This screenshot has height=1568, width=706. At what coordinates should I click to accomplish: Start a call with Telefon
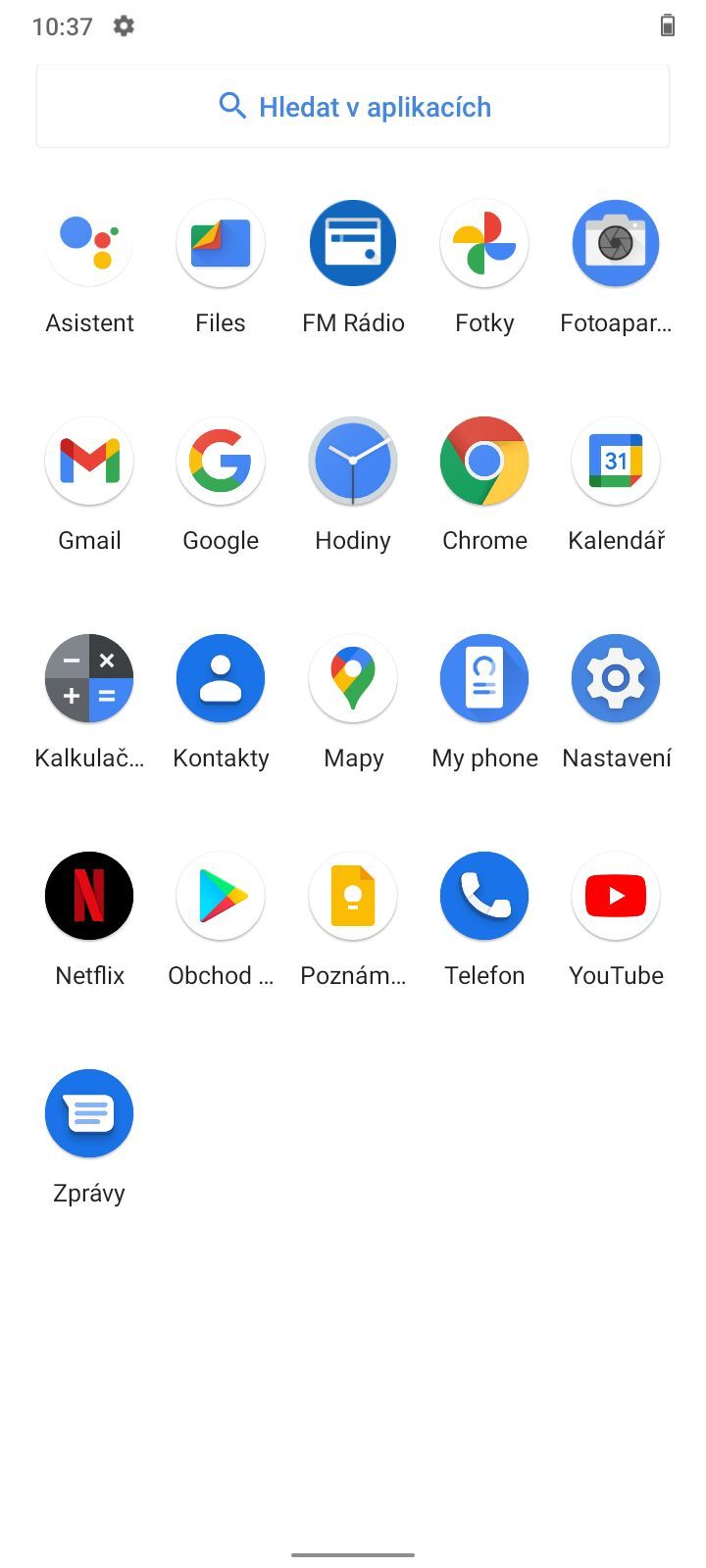click(x=484, y=895)
